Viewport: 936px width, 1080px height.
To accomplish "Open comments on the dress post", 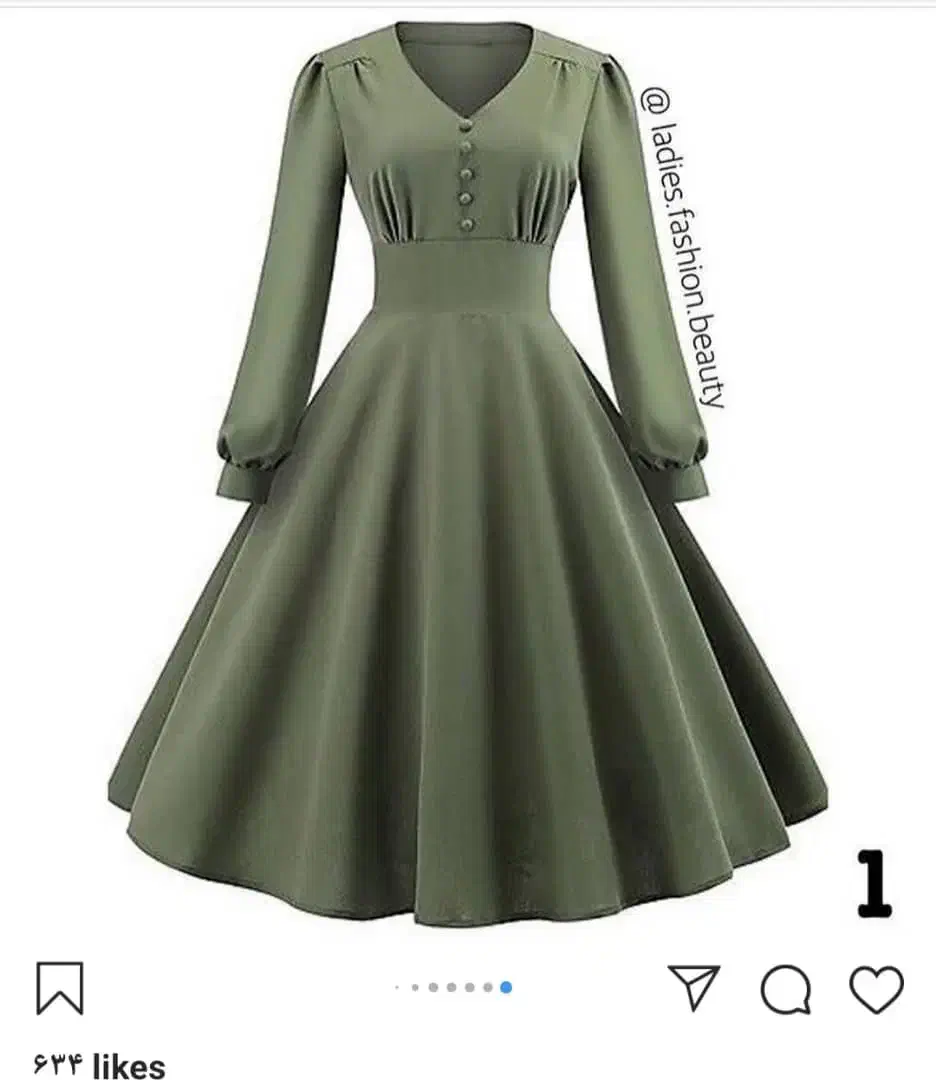I will point(786,990).
